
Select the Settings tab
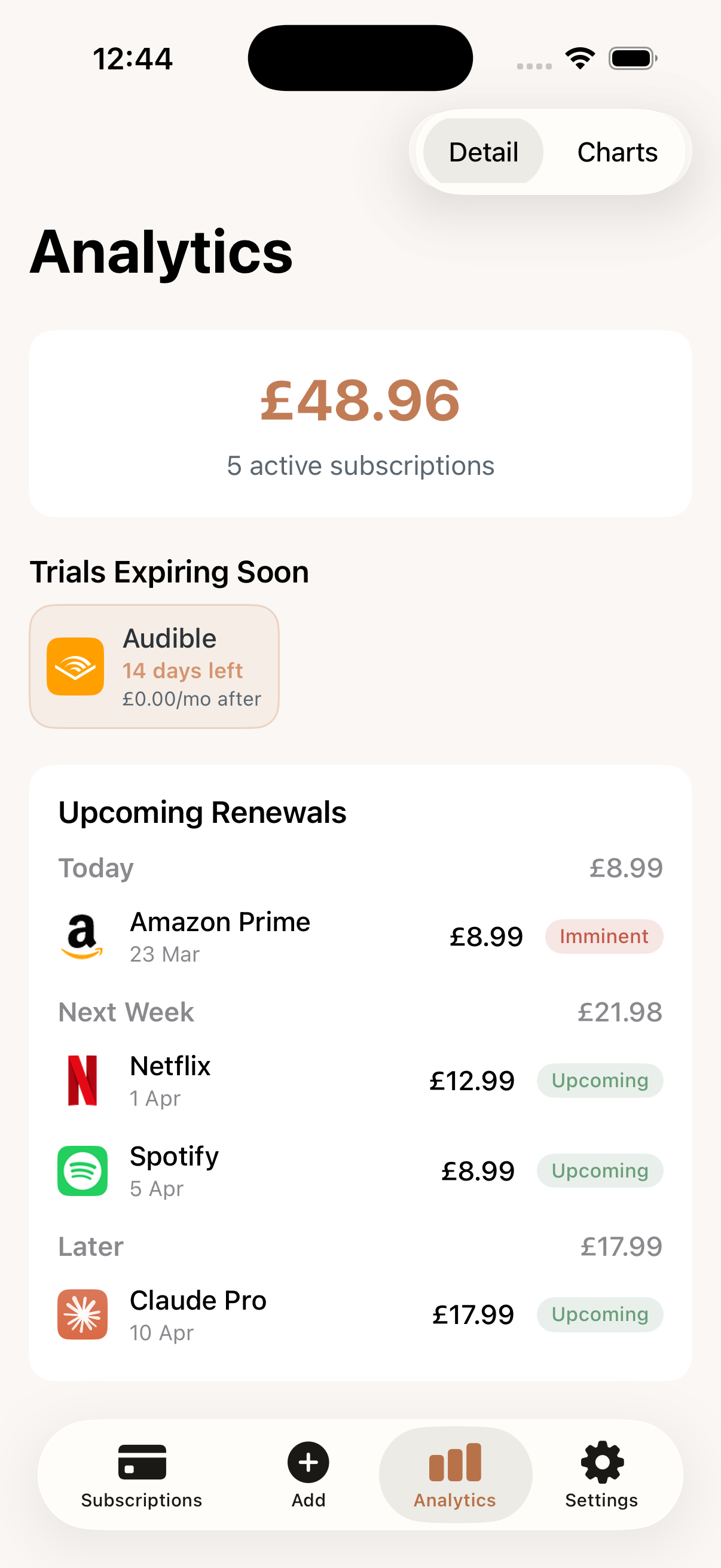pos(601,1479)
